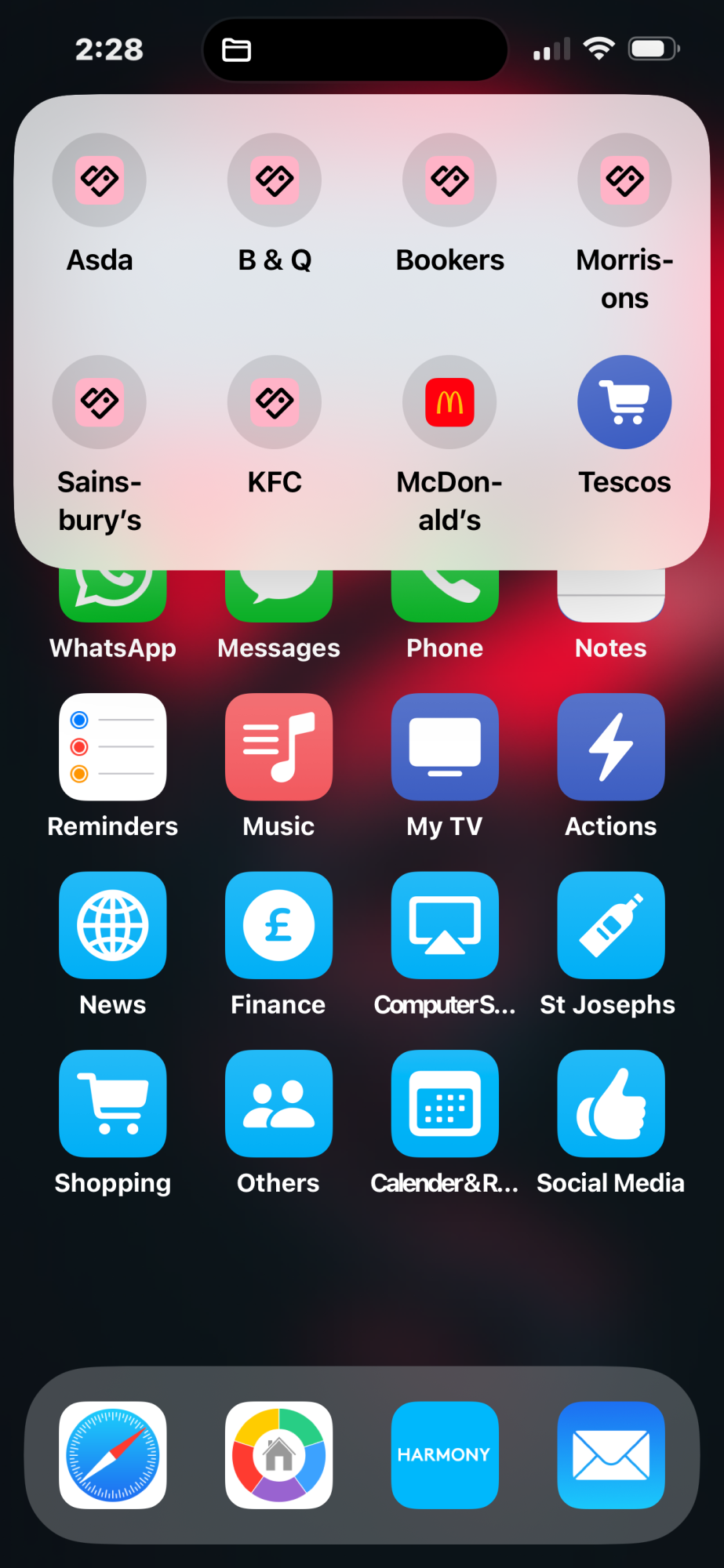Open the McDonald's shortcut

(449, 402)
